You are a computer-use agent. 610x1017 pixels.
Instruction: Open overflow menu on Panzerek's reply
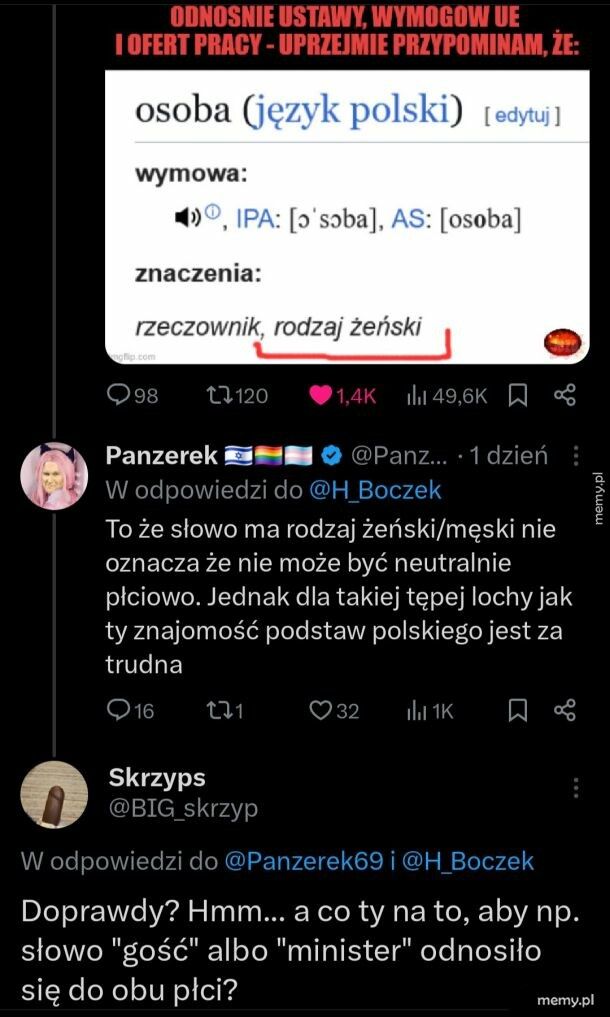(575, 456)
